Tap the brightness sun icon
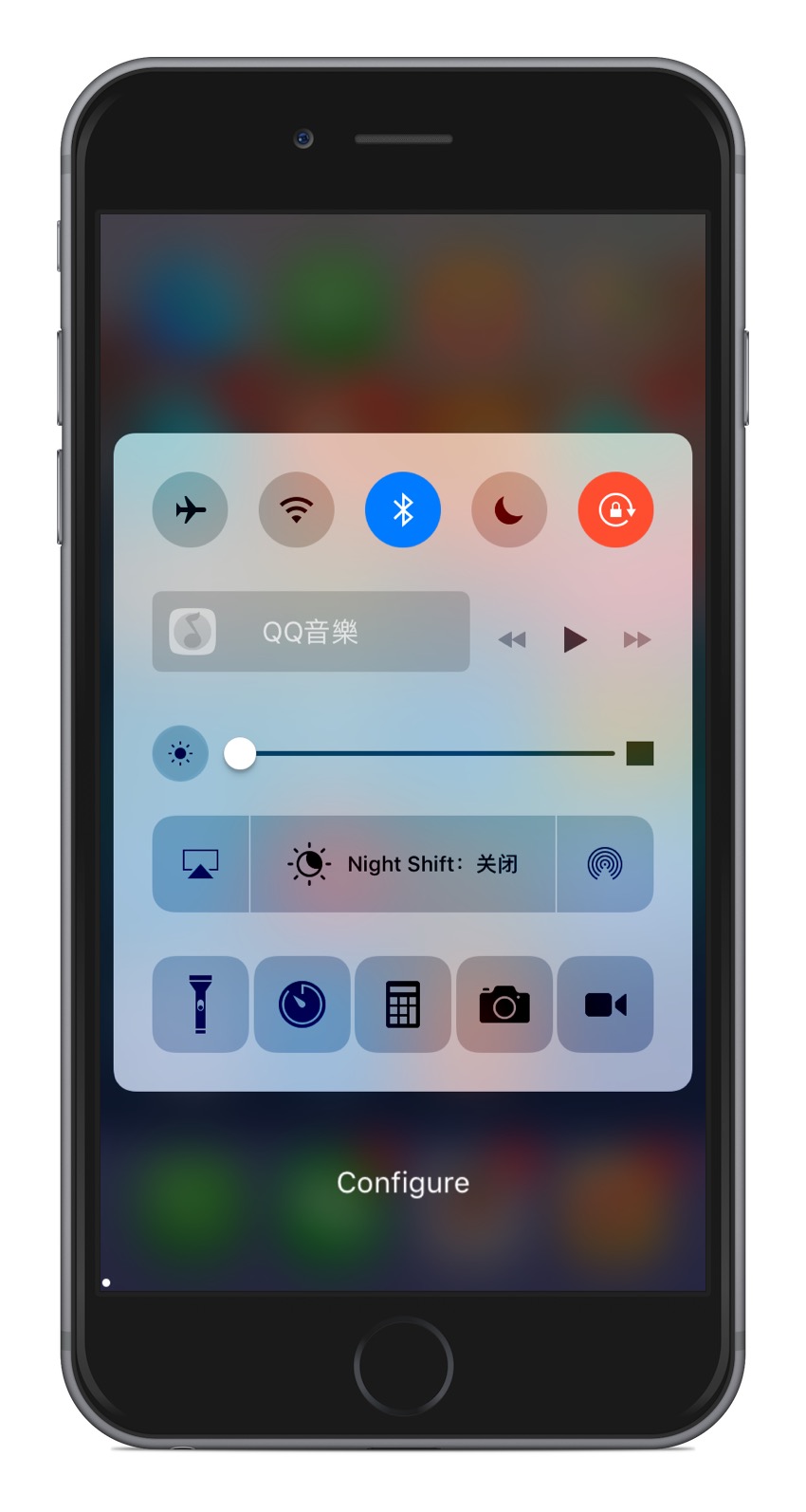The image size is (806, 1512). [x=180, y=754]
